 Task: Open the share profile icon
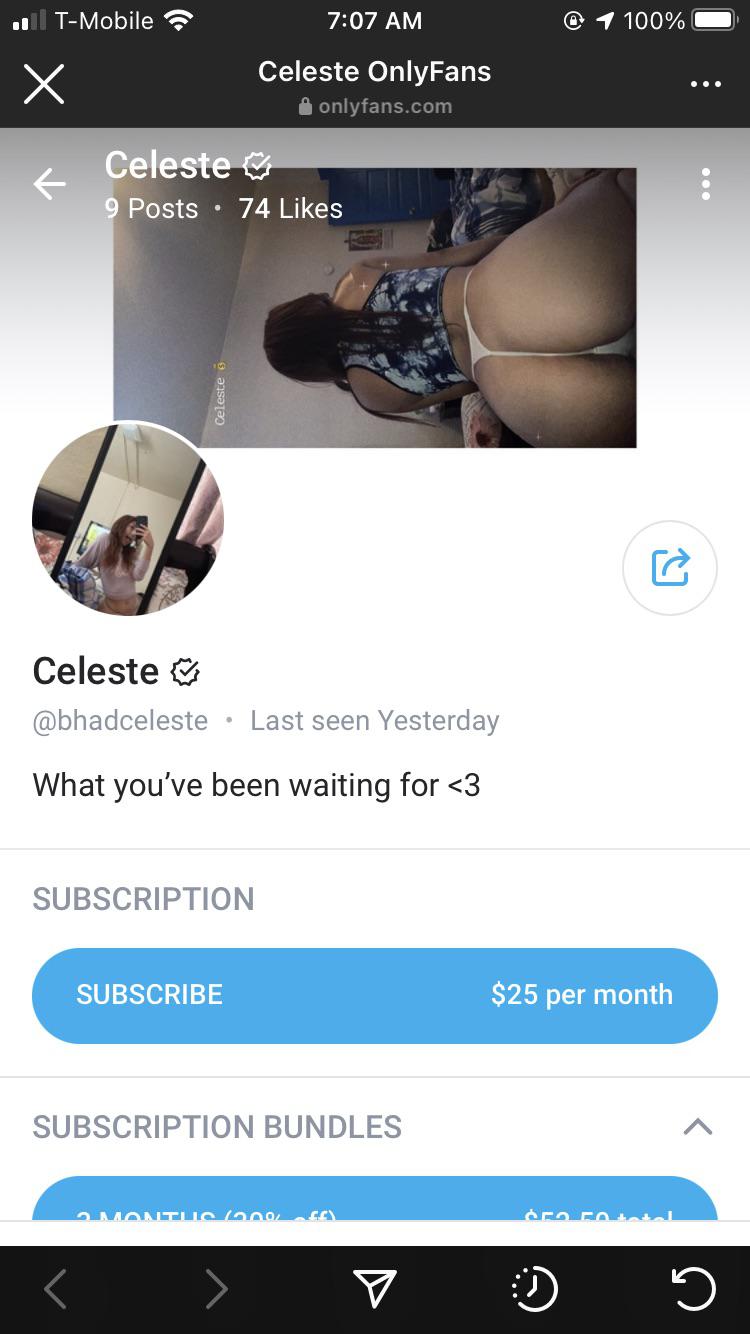669,567
